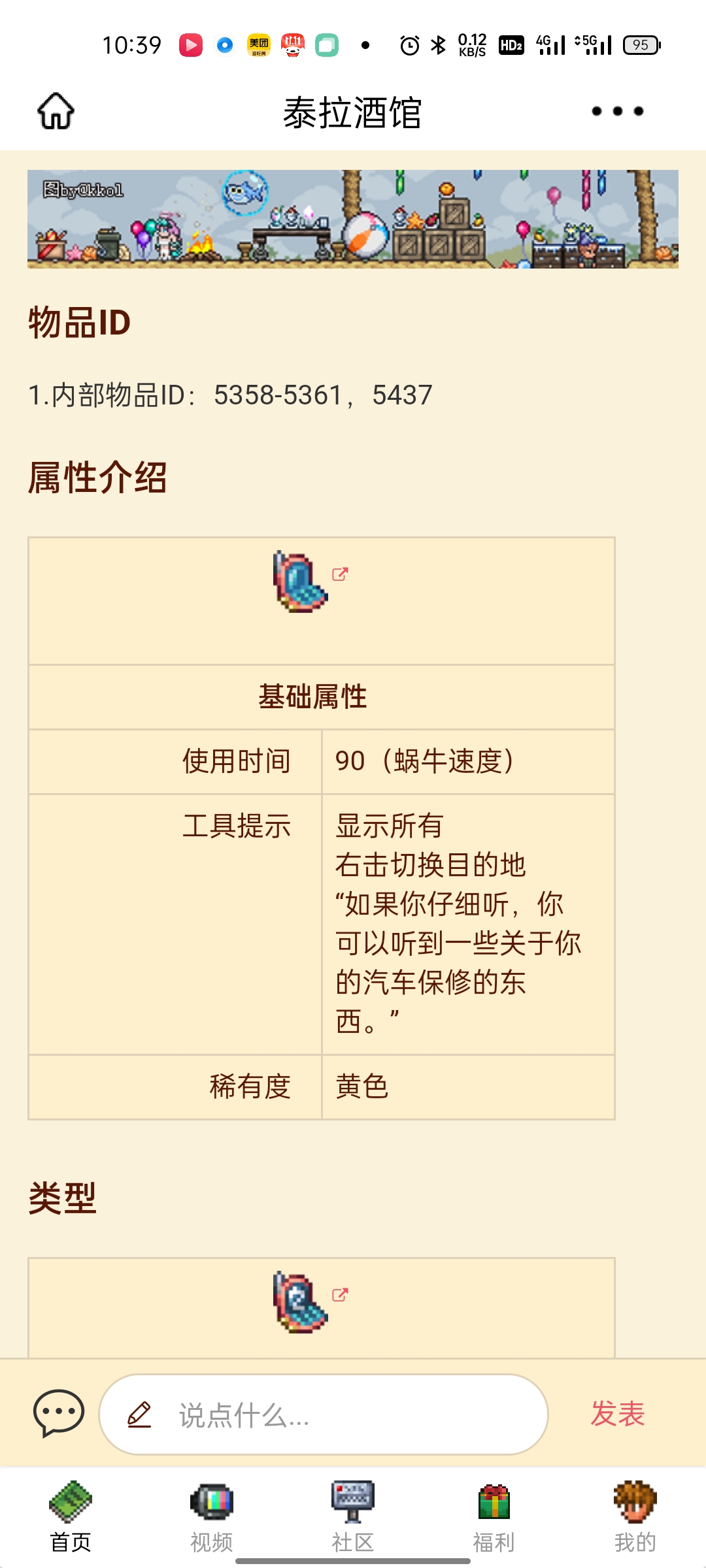Open the external link beside the shell phone image
This screenshot has height=1568, width=706.
(340, 574)
